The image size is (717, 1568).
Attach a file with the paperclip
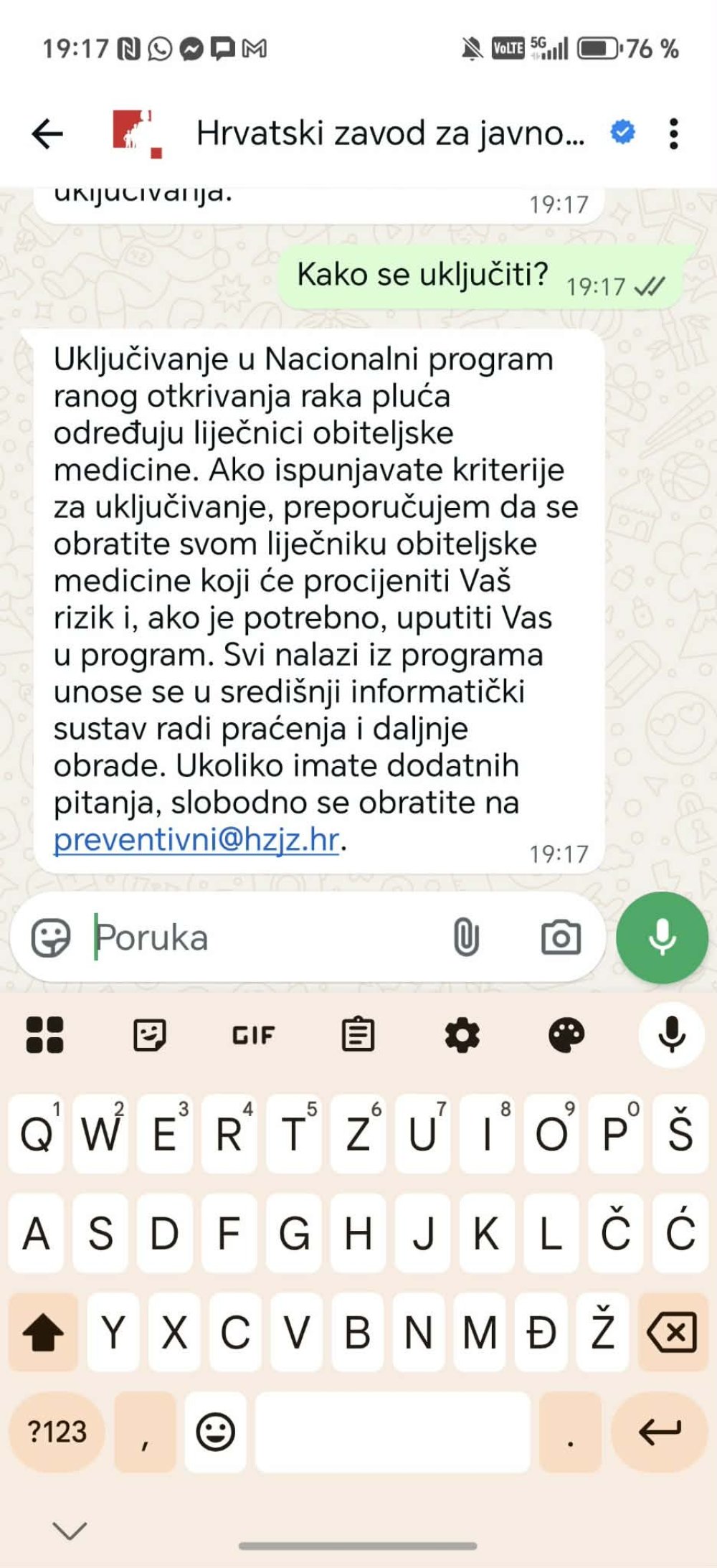pyautogui.click(x=466, y=938)
